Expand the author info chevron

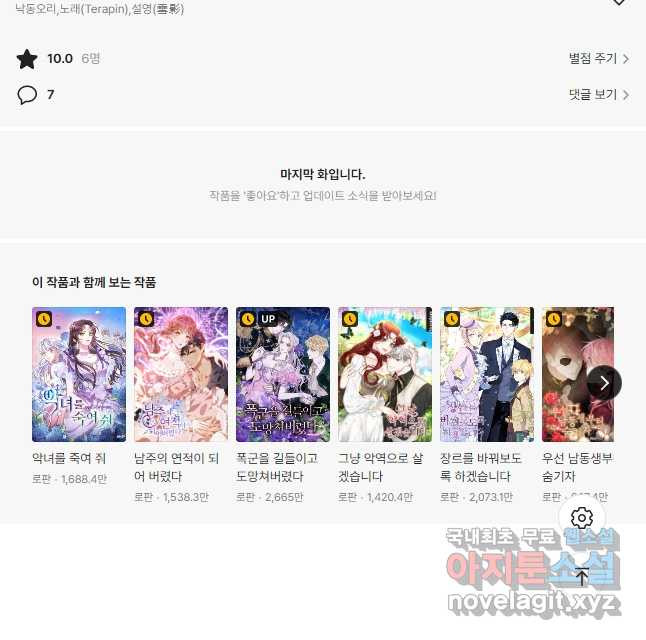coord(619,3)
